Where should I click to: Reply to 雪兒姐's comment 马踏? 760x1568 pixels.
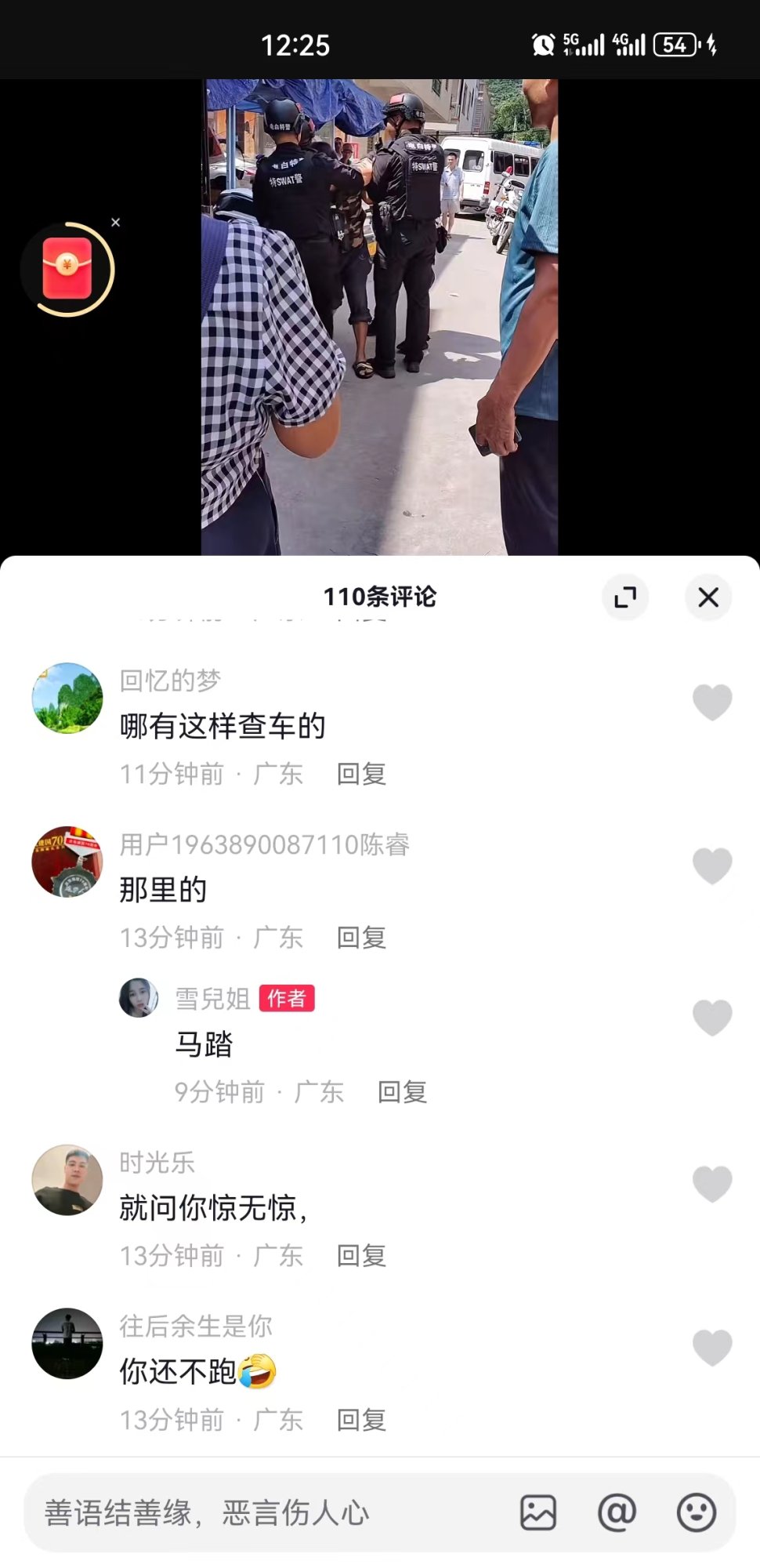pos(402,1092)
